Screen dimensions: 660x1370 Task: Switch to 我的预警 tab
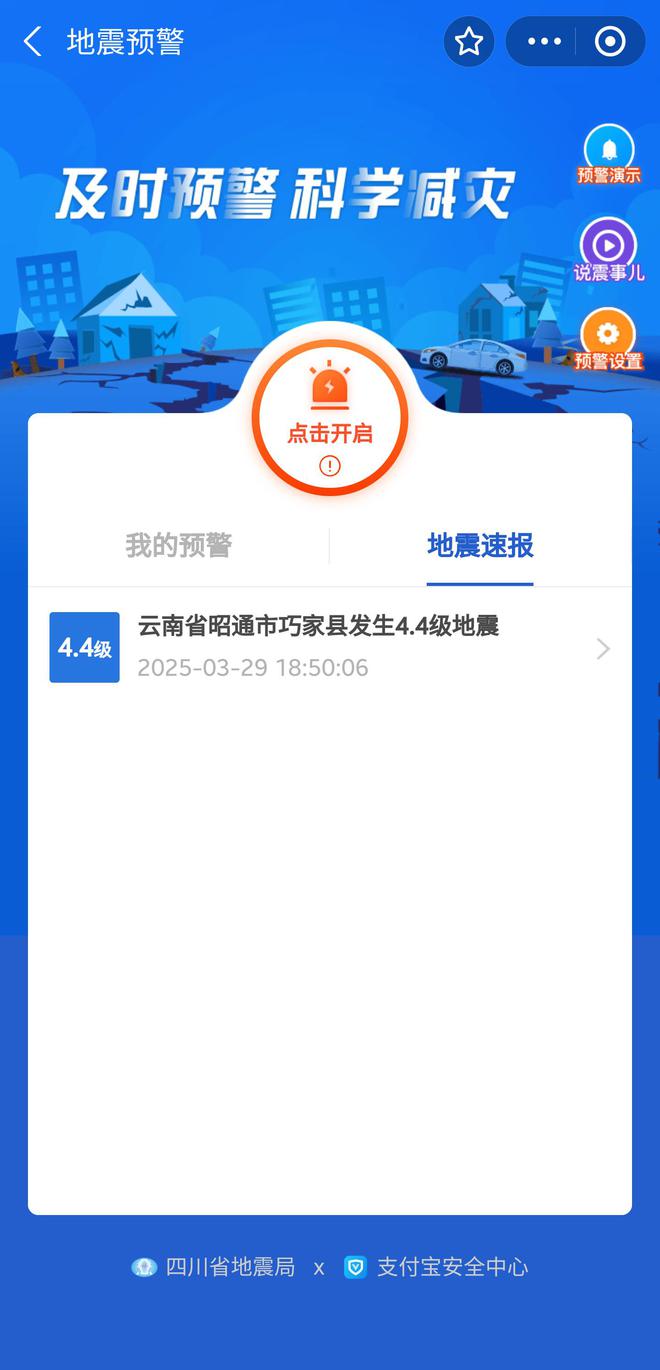coord(178,545)
